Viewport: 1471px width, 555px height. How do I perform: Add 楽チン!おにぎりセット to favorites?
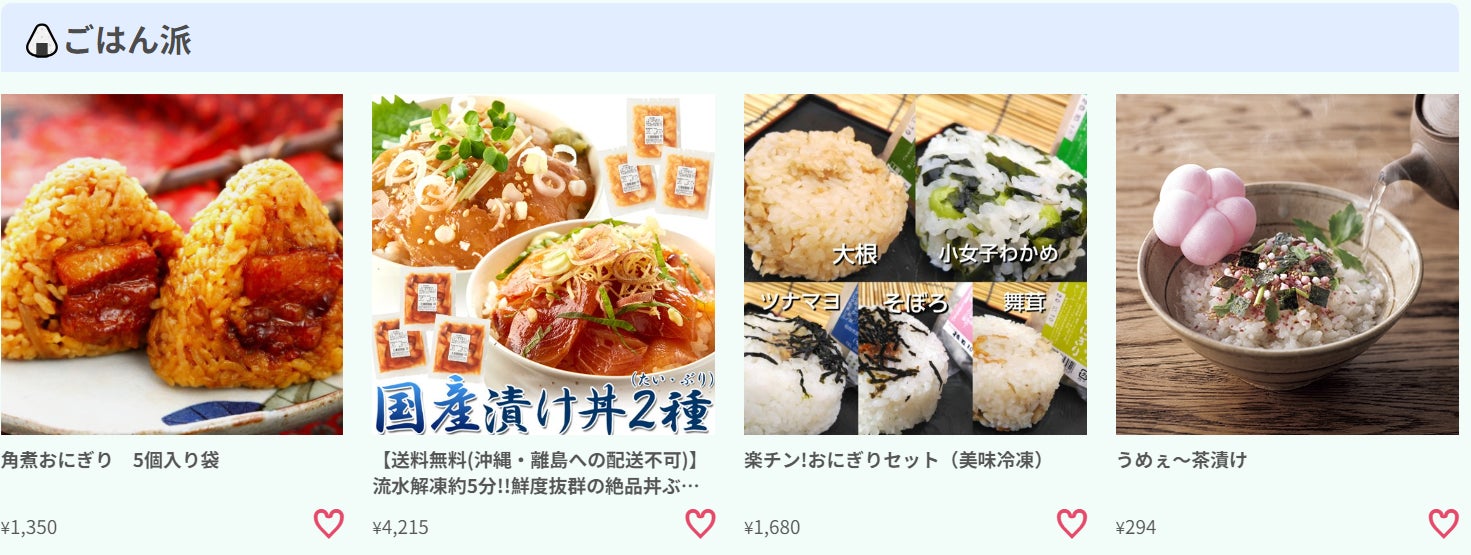(x=1072, y=523)
